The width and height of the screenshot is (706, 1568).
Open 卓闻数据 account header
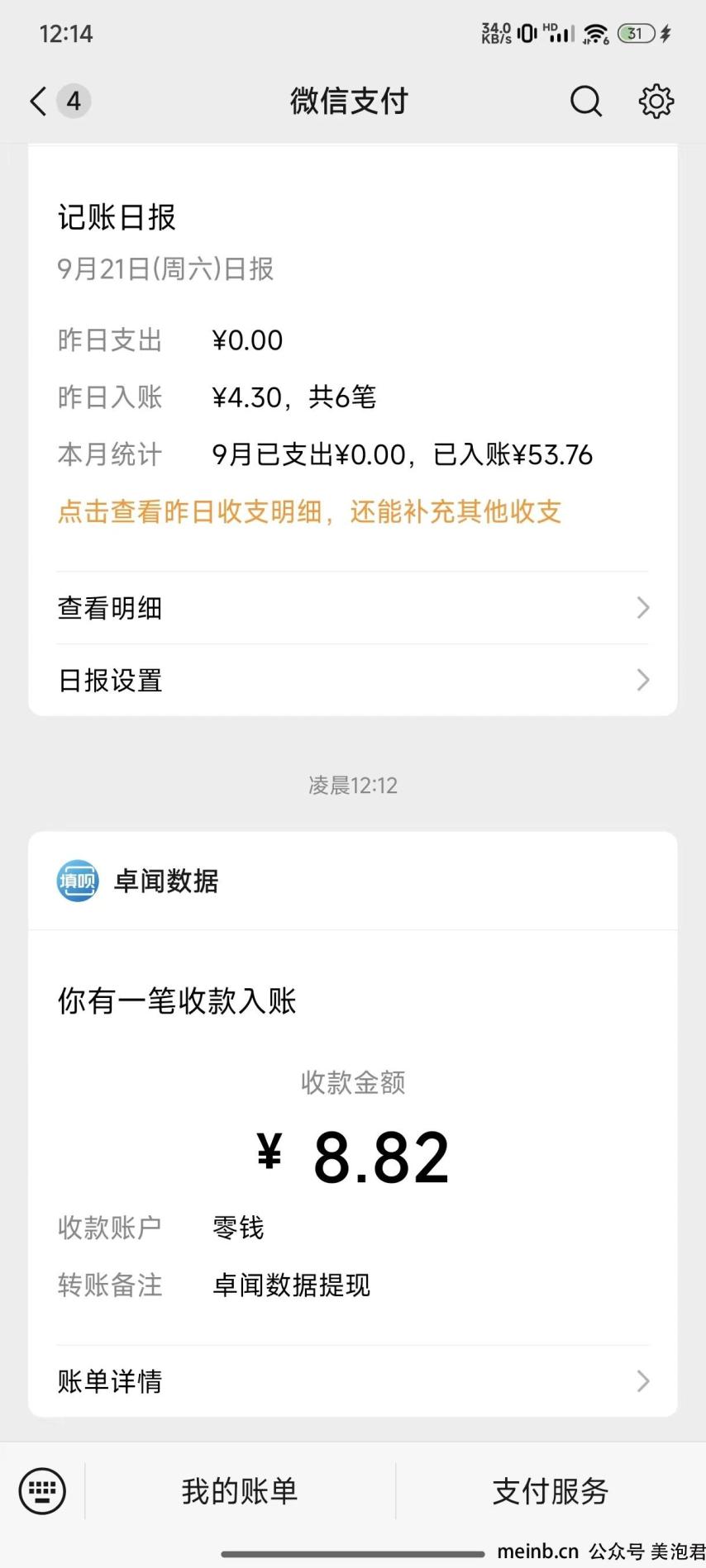coord(353,881)
